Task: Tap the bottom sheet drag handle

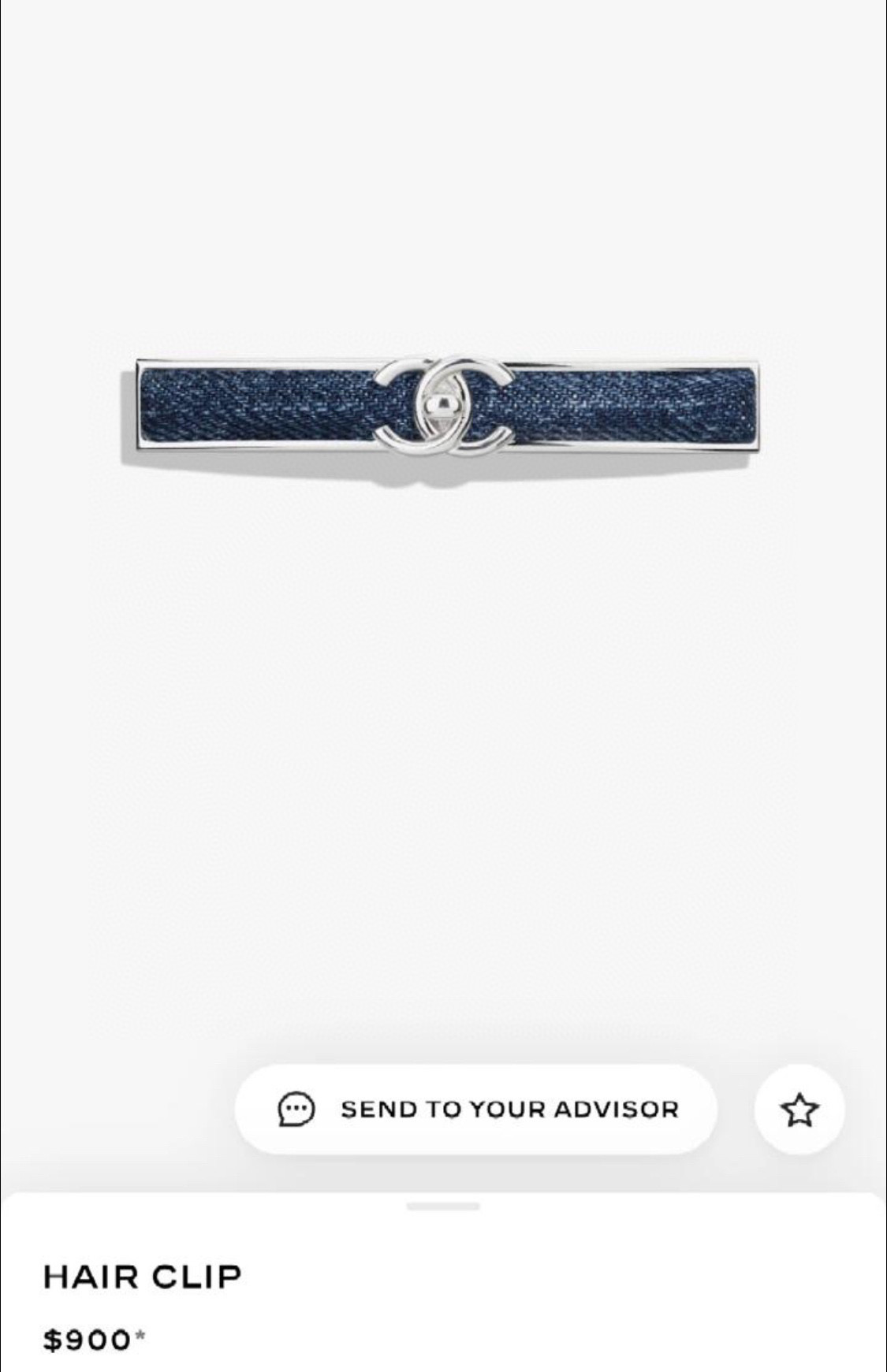Action: click(x=443, y=1206)
